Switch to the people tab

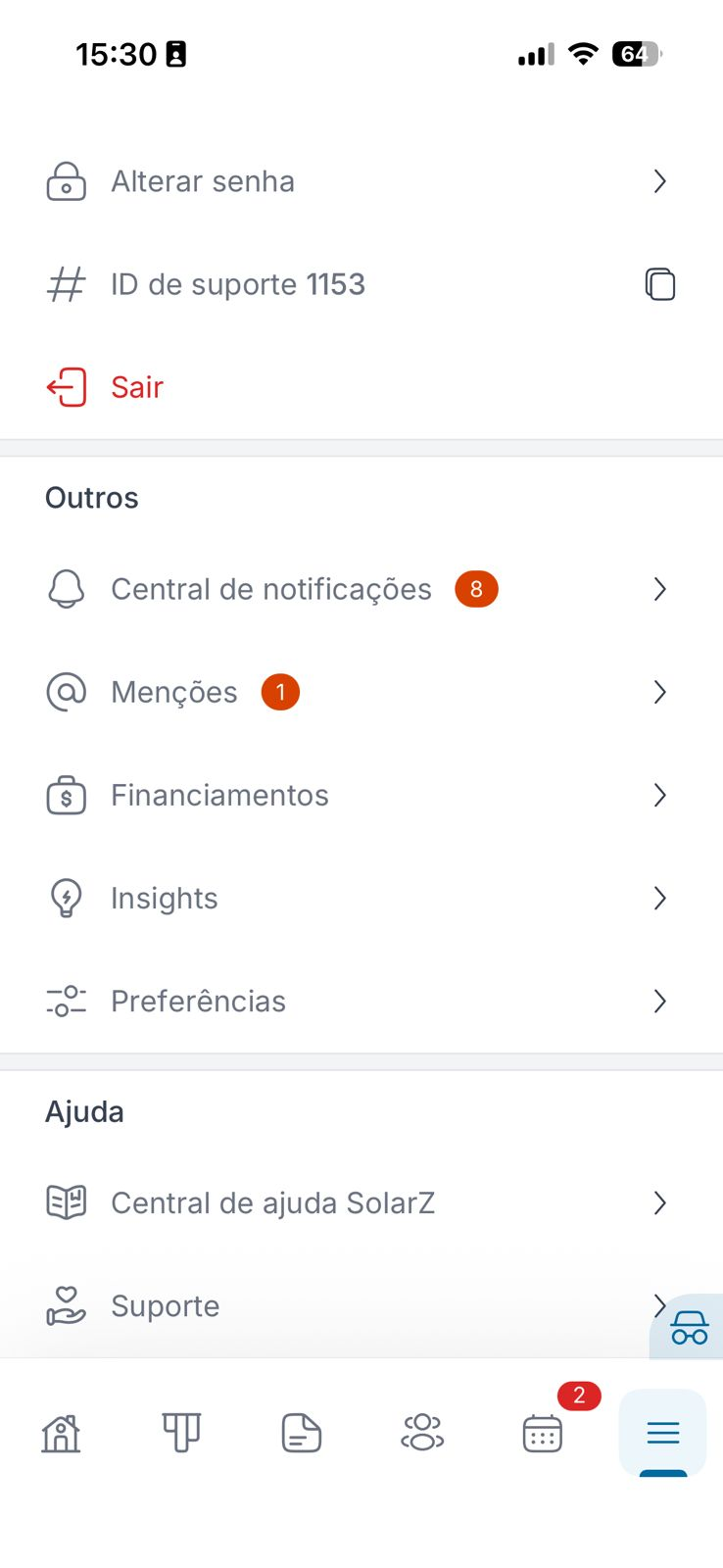pos(422,1433)
